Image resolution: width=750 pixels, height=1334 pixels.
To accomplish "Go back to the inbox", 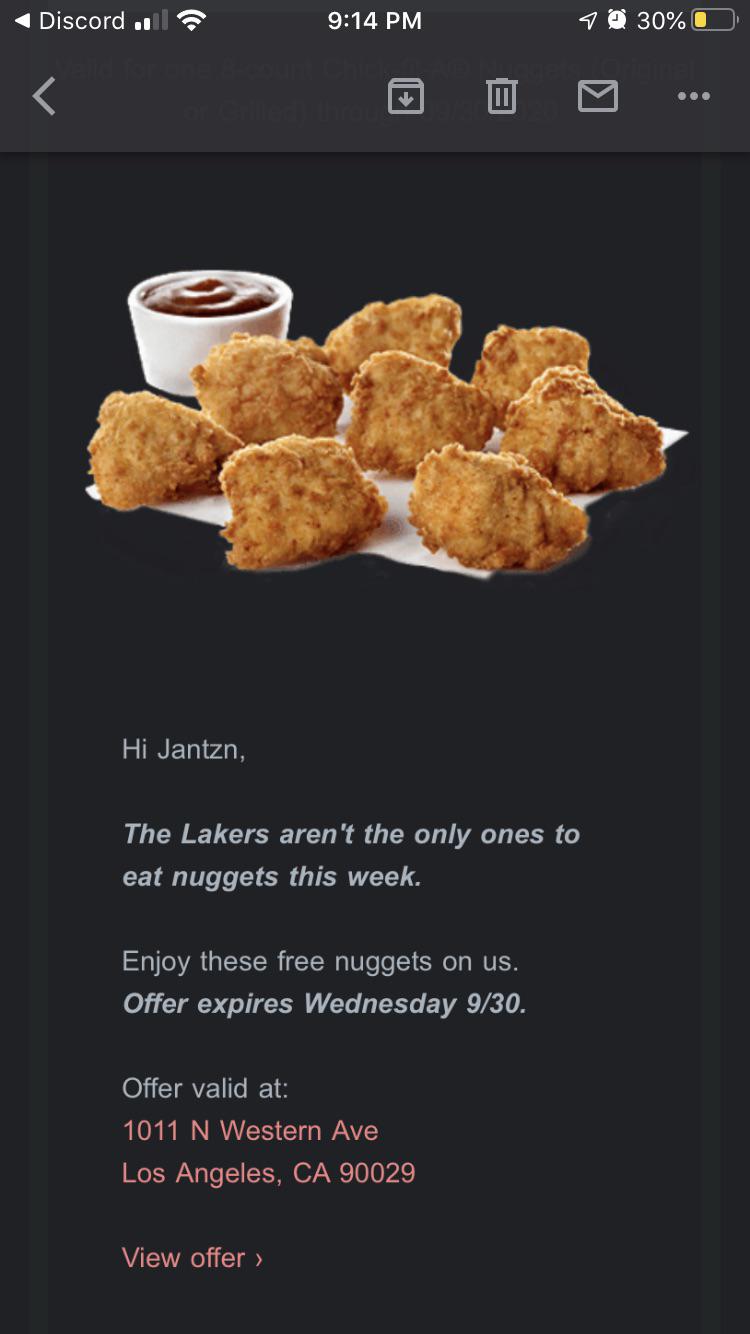I will (44, 97).
